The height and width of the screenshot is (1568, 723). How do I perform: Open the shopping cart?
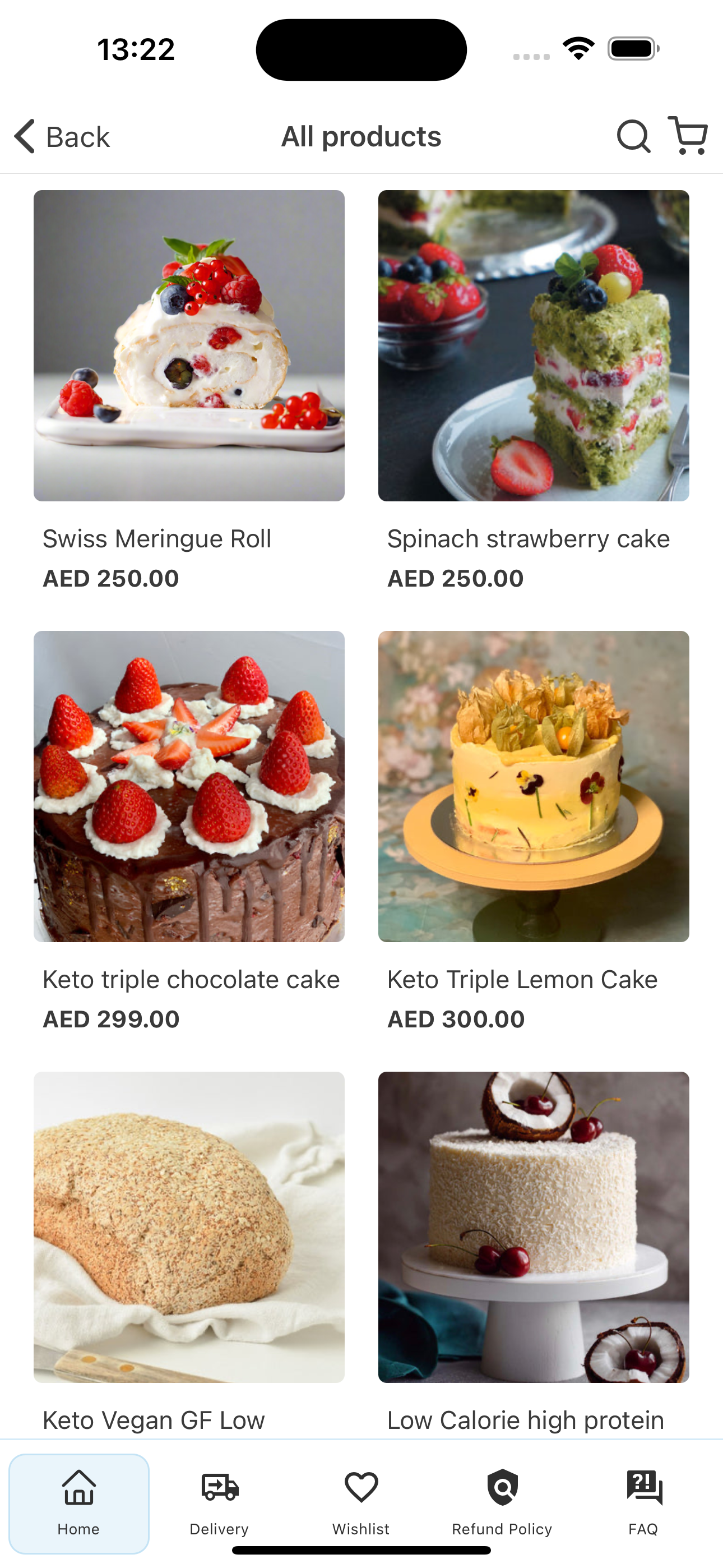688,135
